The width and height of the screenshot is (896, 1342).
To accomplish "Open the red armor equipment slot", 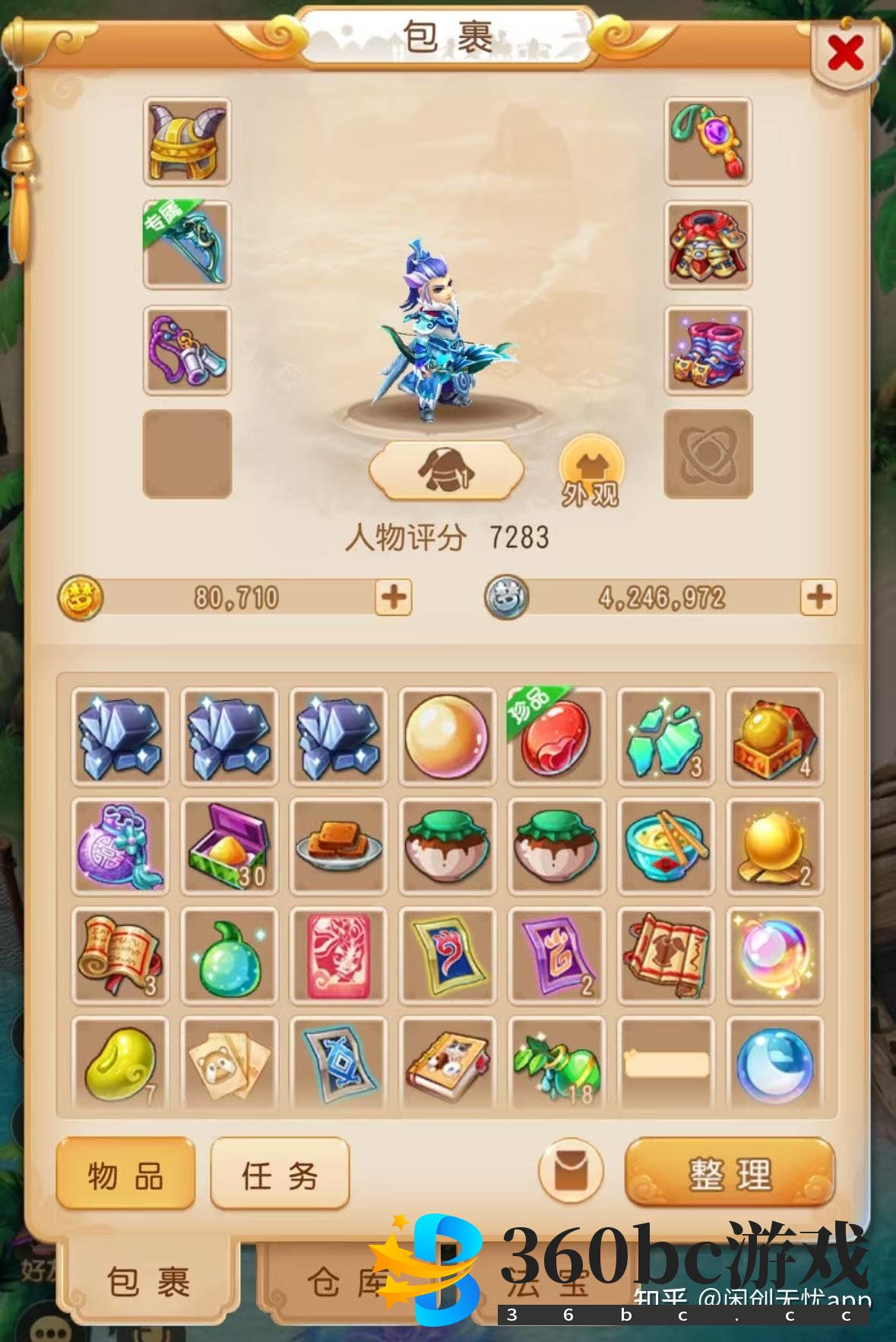I will point(708,246).
